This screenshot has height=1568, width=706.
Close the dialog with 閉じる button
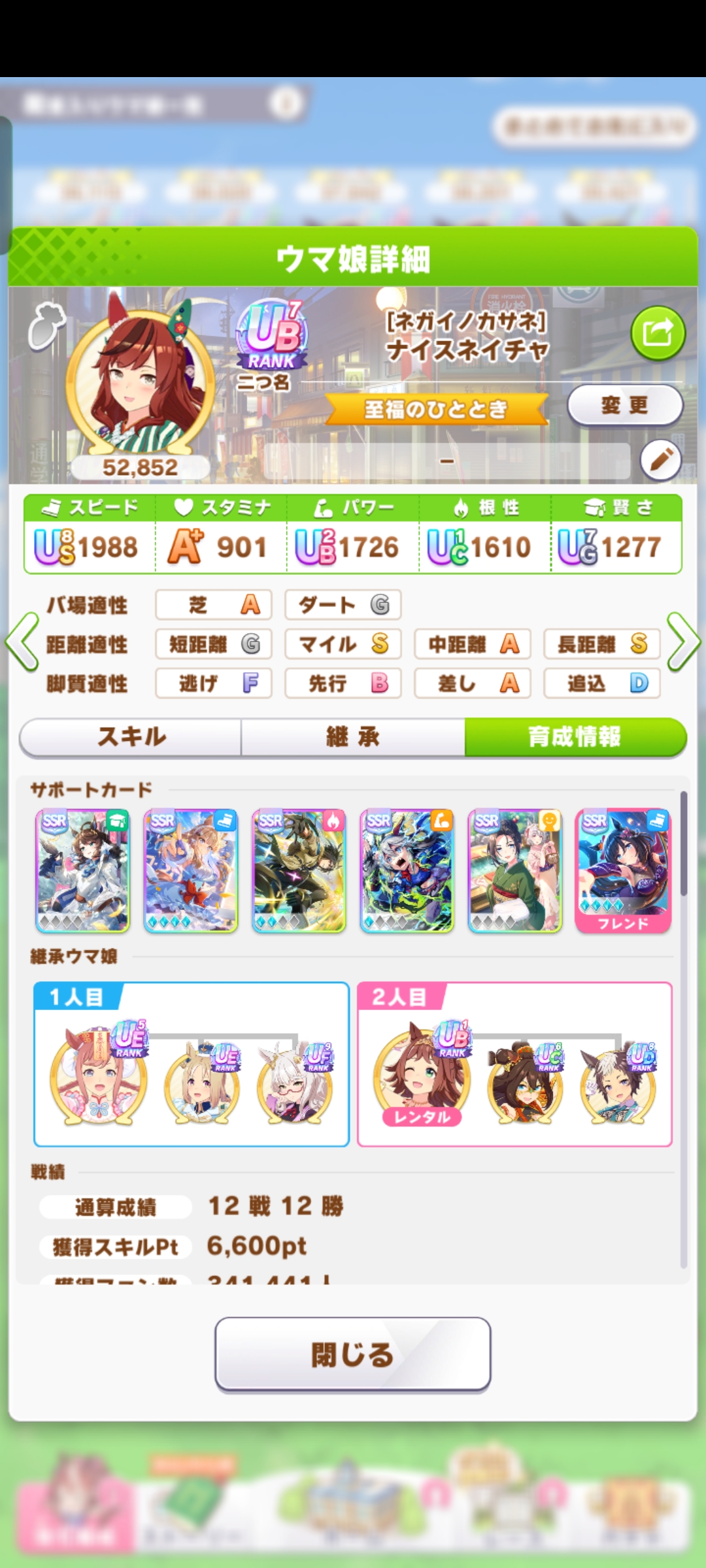[x=352, y=1354]
